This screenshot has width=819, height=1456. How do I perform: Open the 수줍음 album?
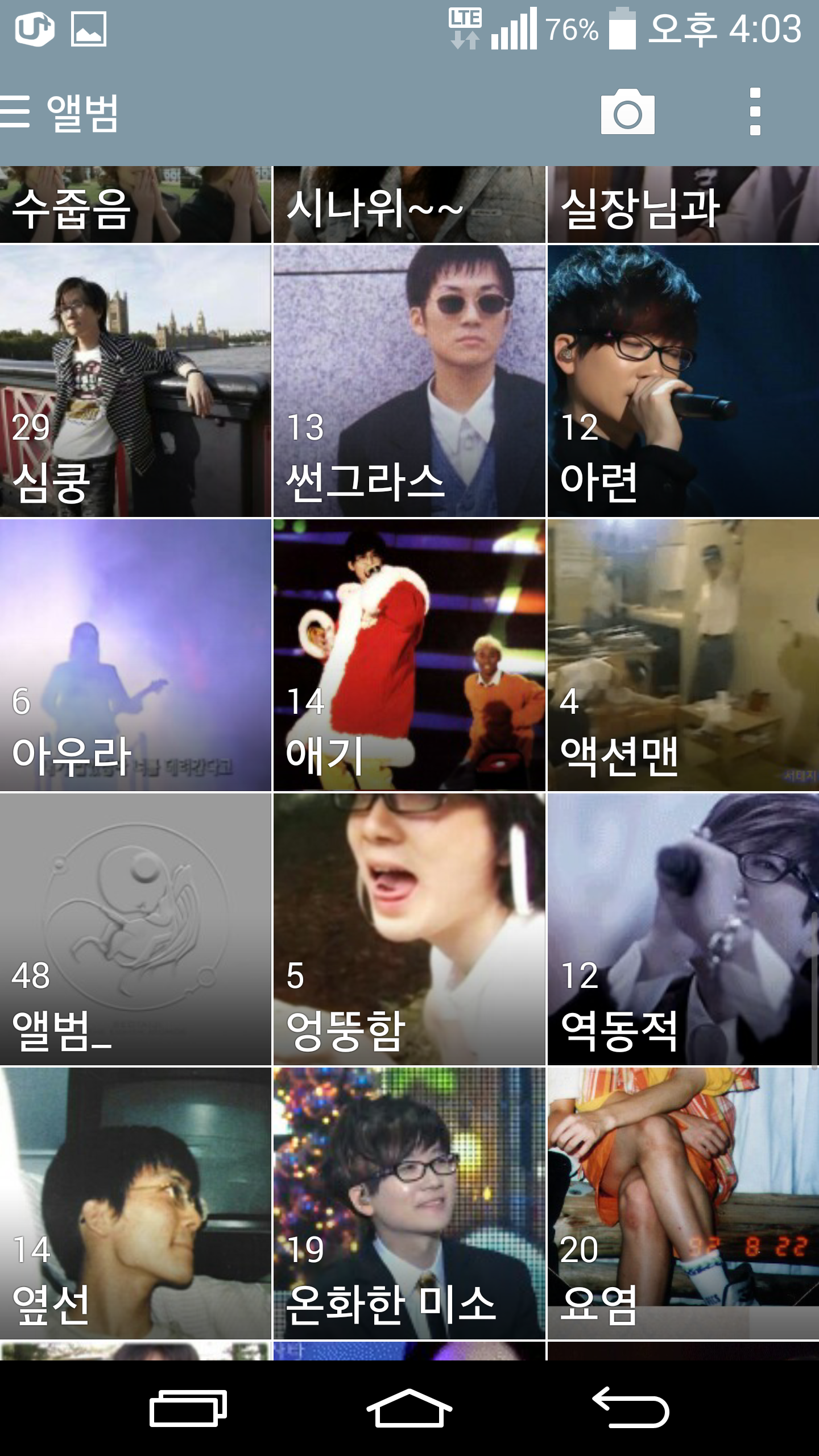click(x=135, y=205)
